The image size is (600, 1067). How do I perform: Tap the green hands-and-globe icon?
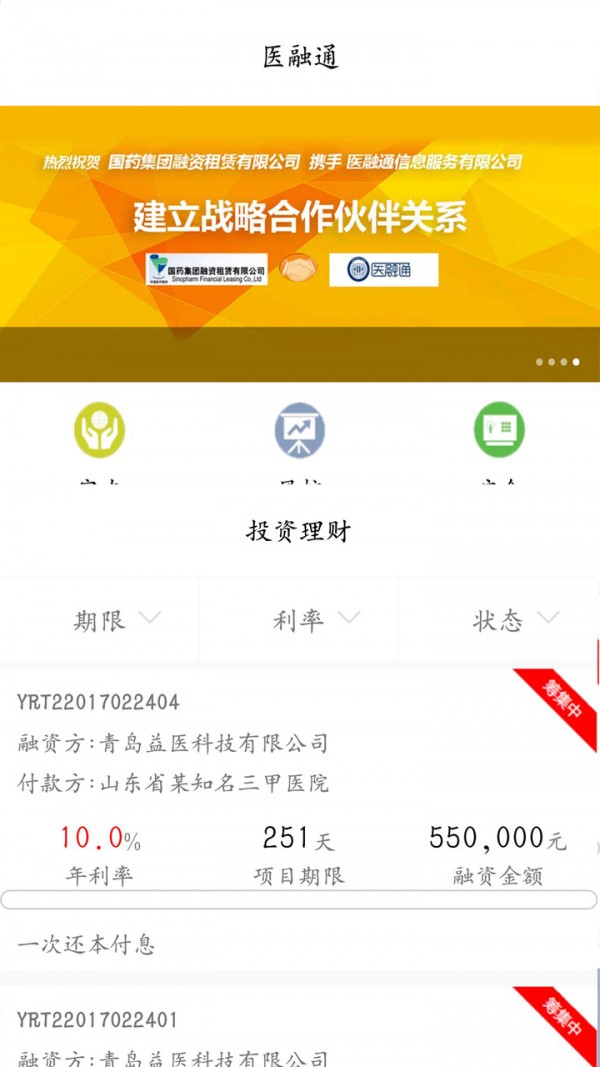[x=99, y=430]
